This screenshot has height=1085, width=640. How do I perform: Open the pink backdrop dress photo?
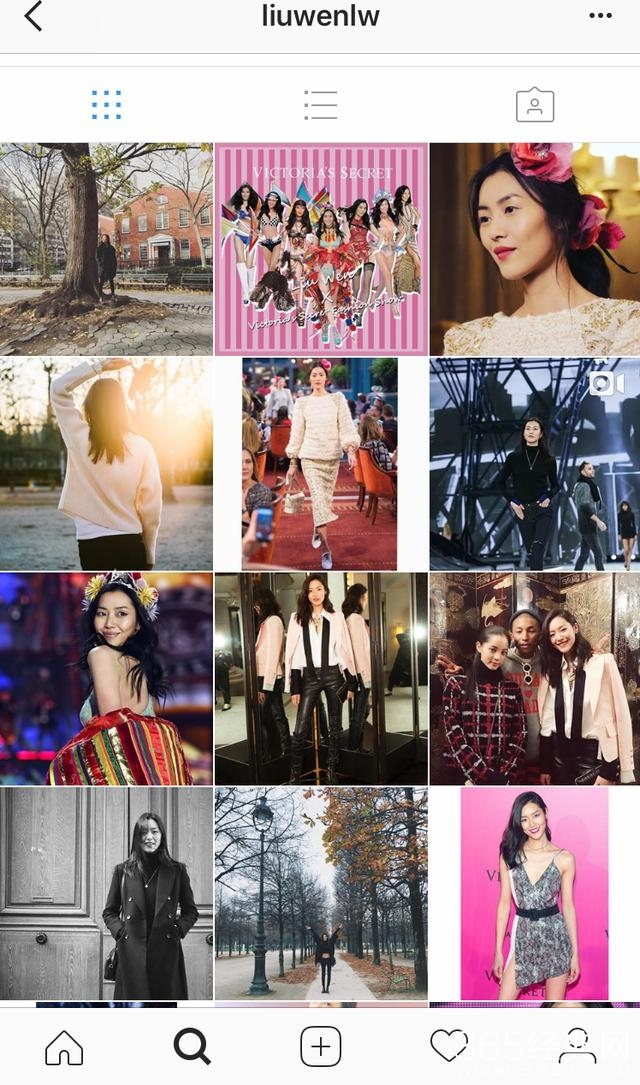click(535, 893)
